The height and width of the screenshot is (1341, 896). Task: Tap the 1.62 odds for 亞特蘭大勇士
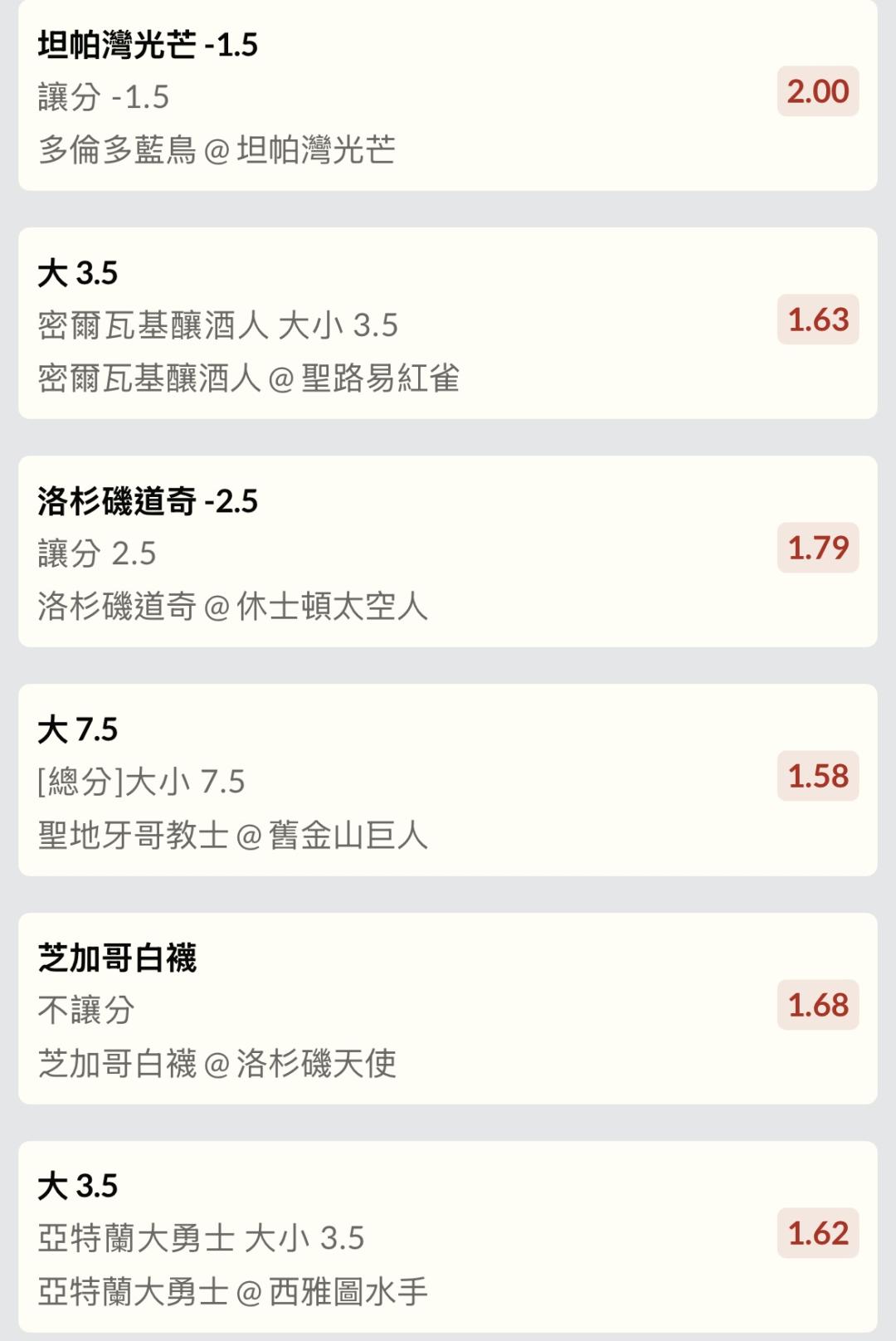point(818,1233)
